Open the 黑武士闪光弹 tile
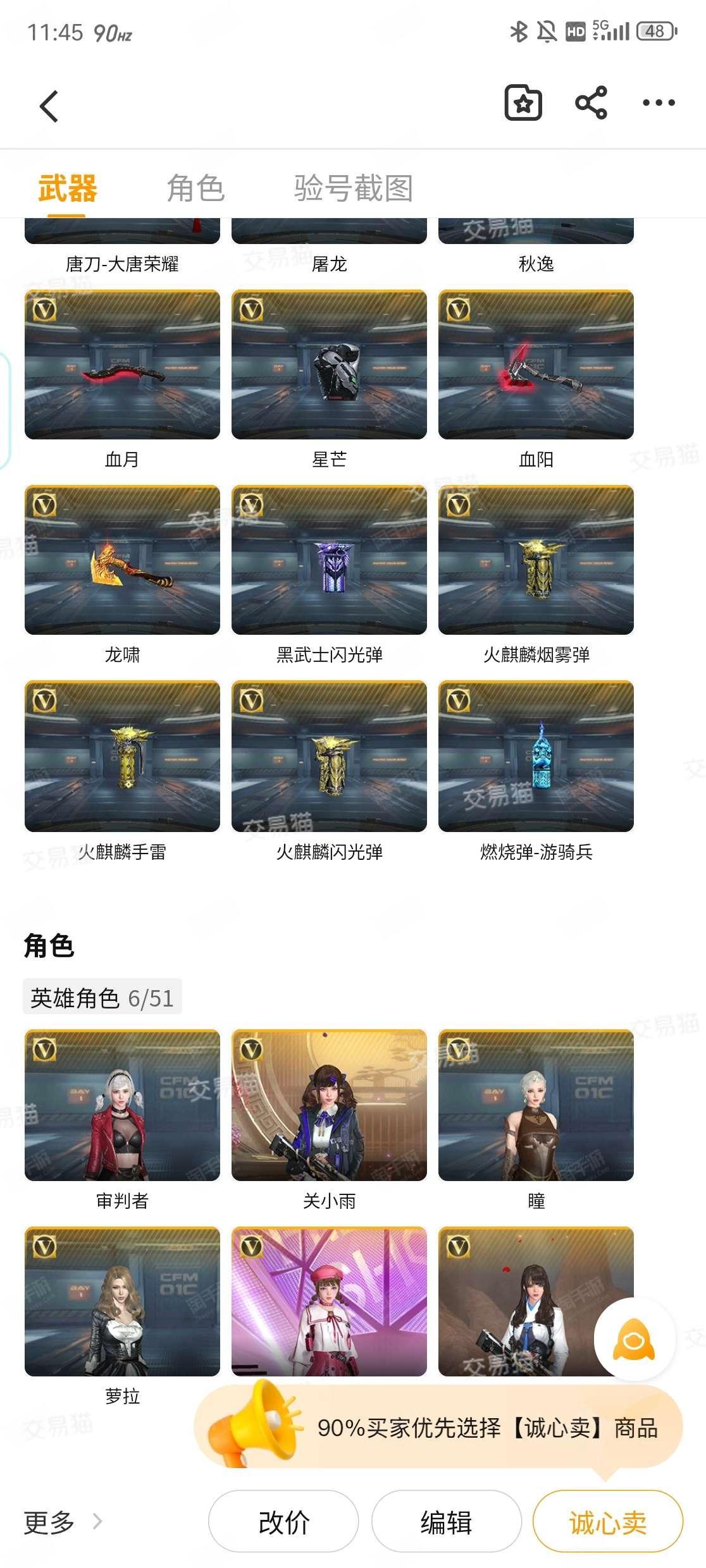 pyautogui.click(x=329, y=560)
